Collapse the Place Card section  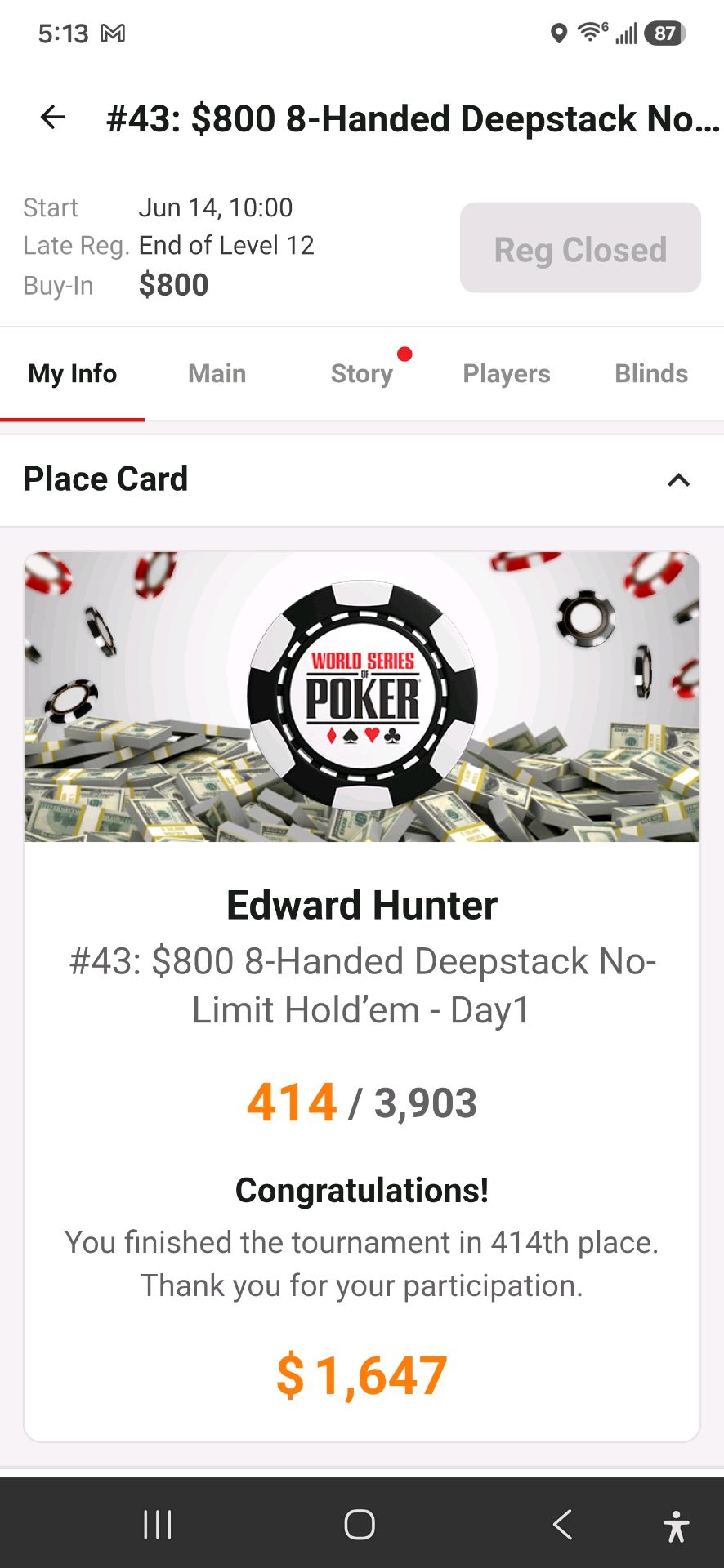[x=678, y=479]
